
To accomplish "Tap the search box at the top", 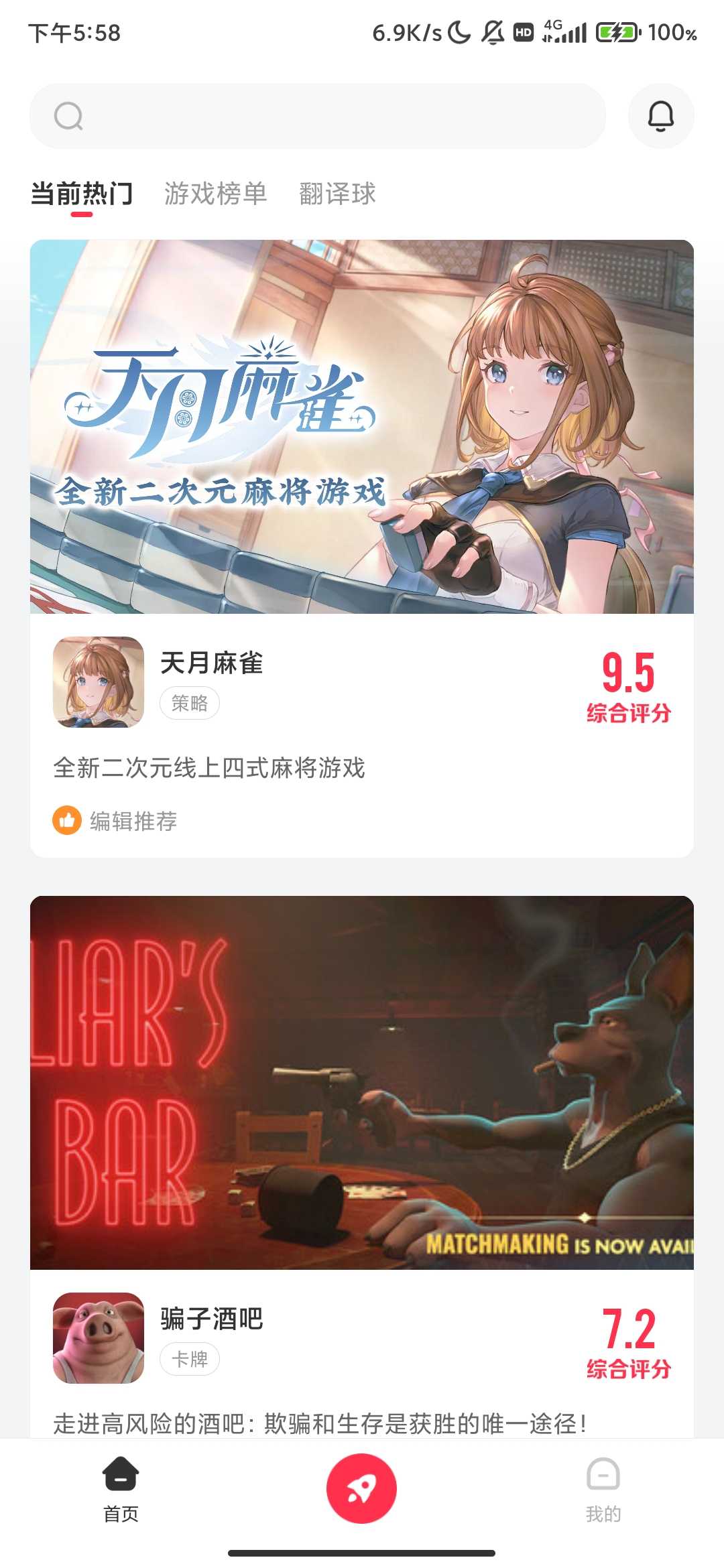I will (x=318, y=116).
